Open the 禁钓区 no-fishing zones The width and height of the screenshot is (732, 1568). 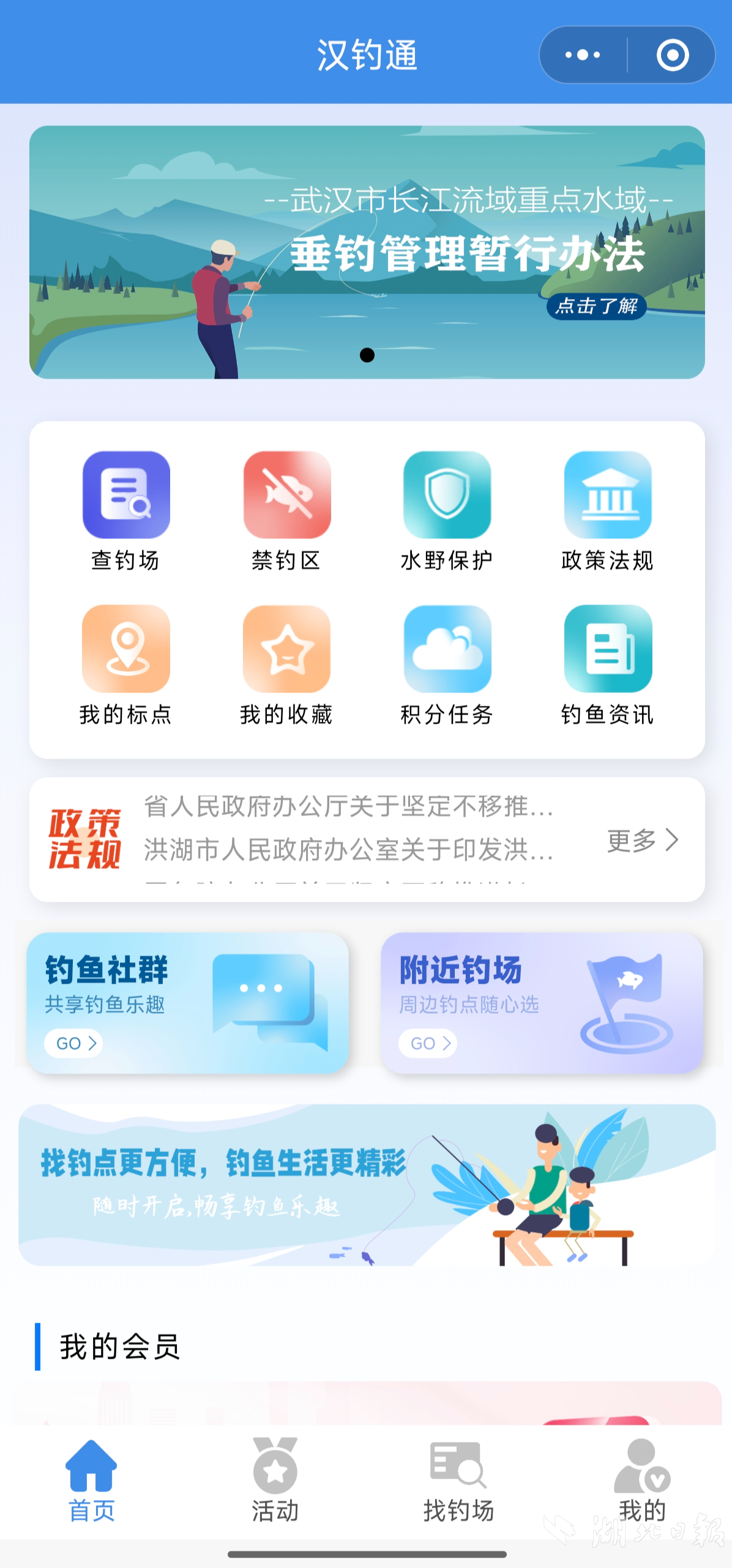click(286, 510)
